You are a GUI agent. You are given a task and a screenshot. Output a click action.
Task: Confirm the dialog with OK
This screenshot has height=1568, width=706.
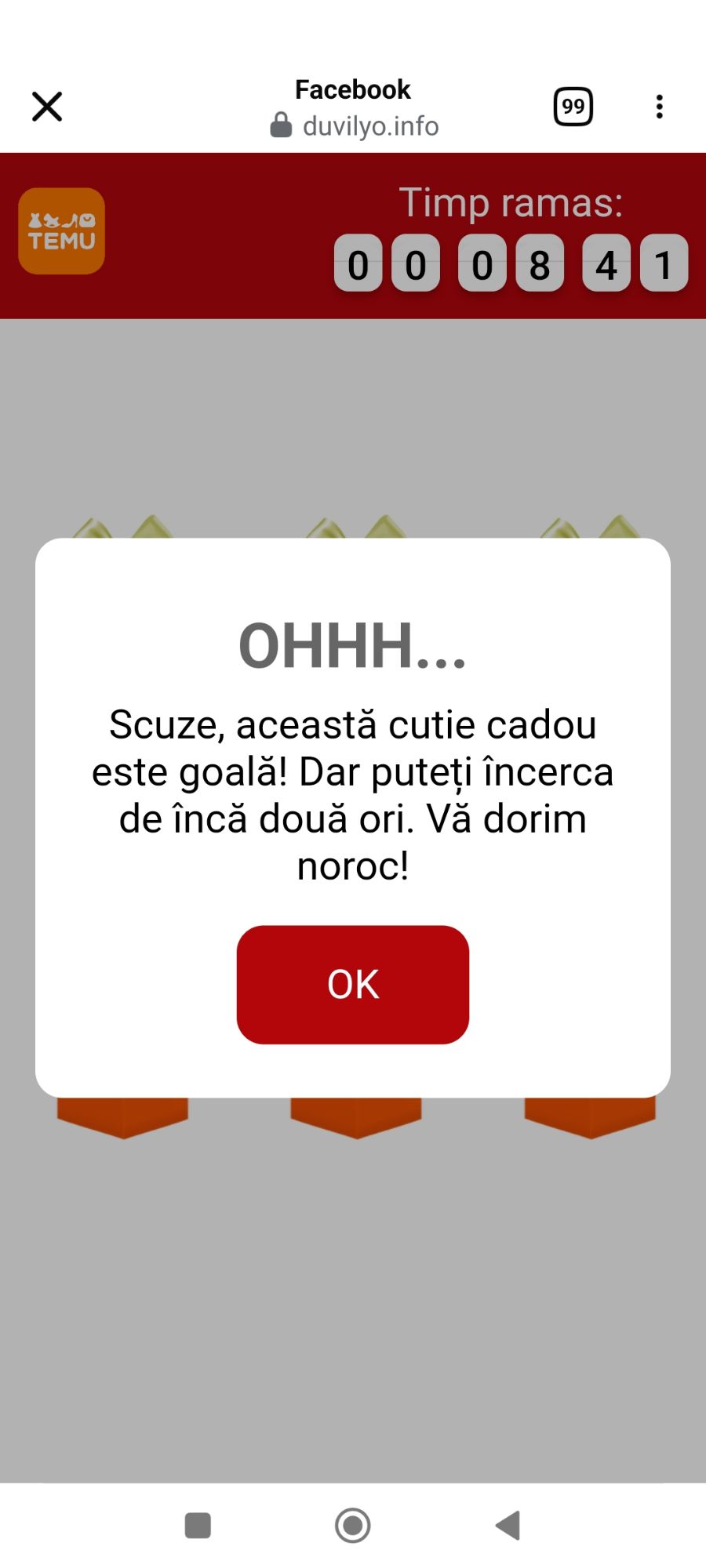(x=353, y=984)
